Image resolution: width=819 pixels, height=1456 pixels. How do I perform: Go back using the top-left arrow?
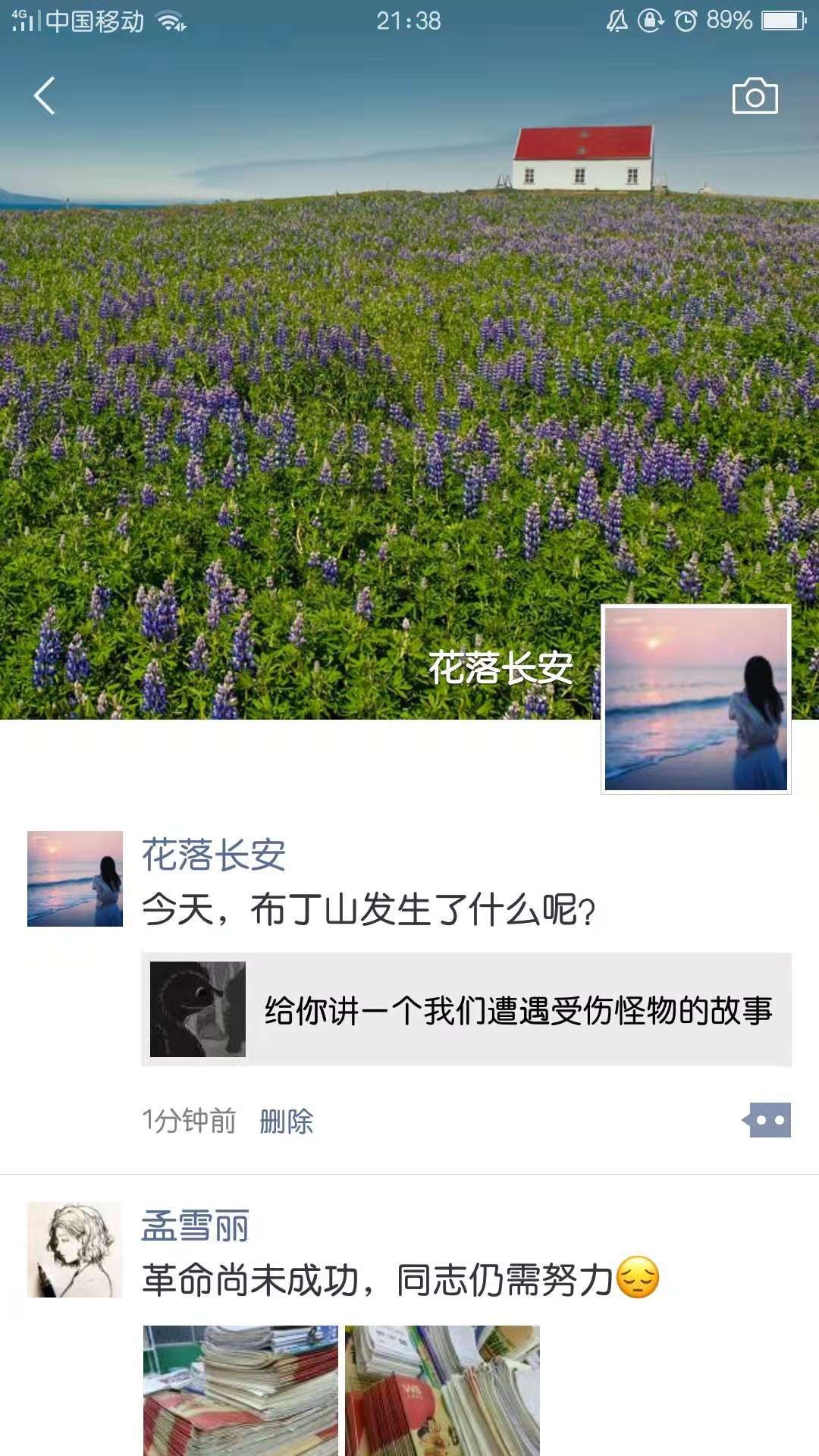pos(44,96)
